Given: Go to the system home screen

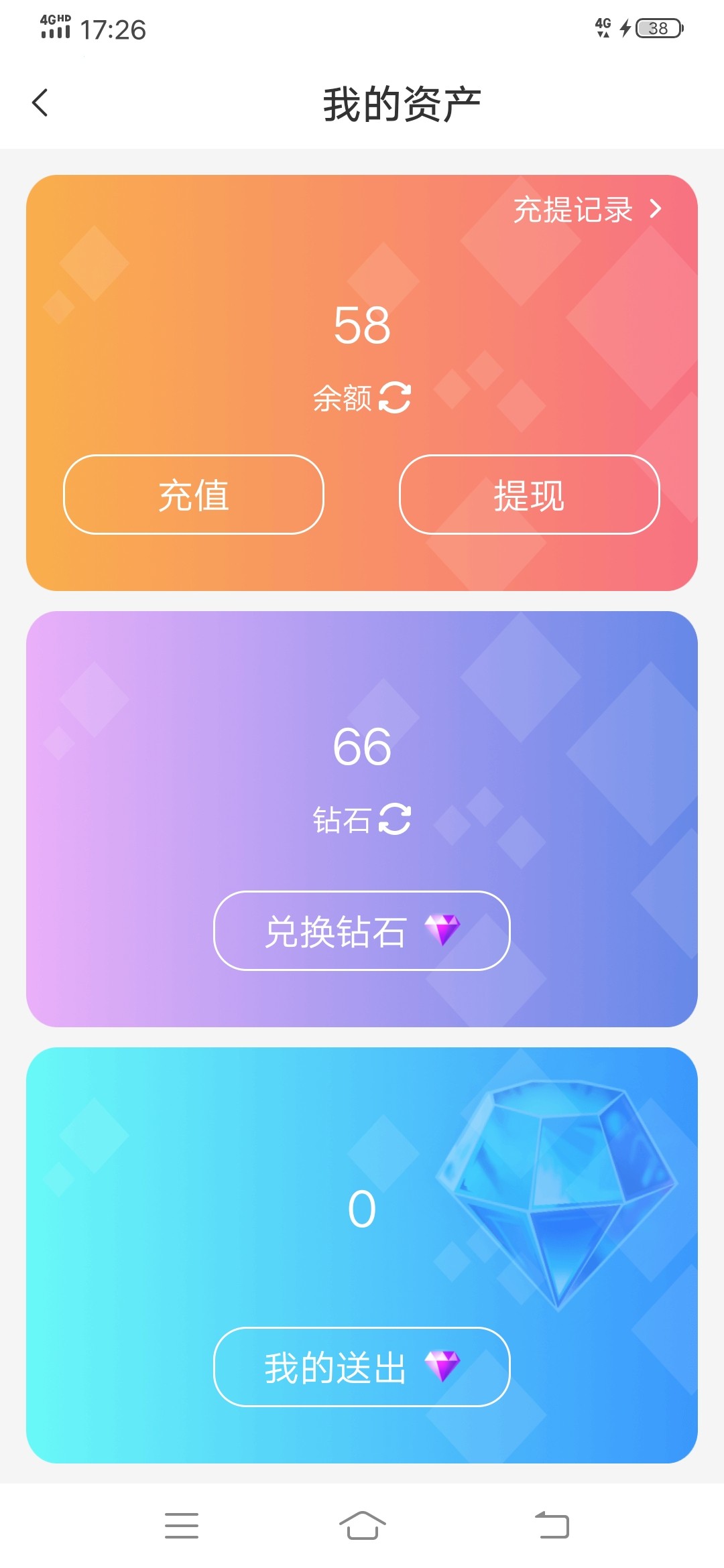Looking at the screenshot, I should tap(362, 1526).
